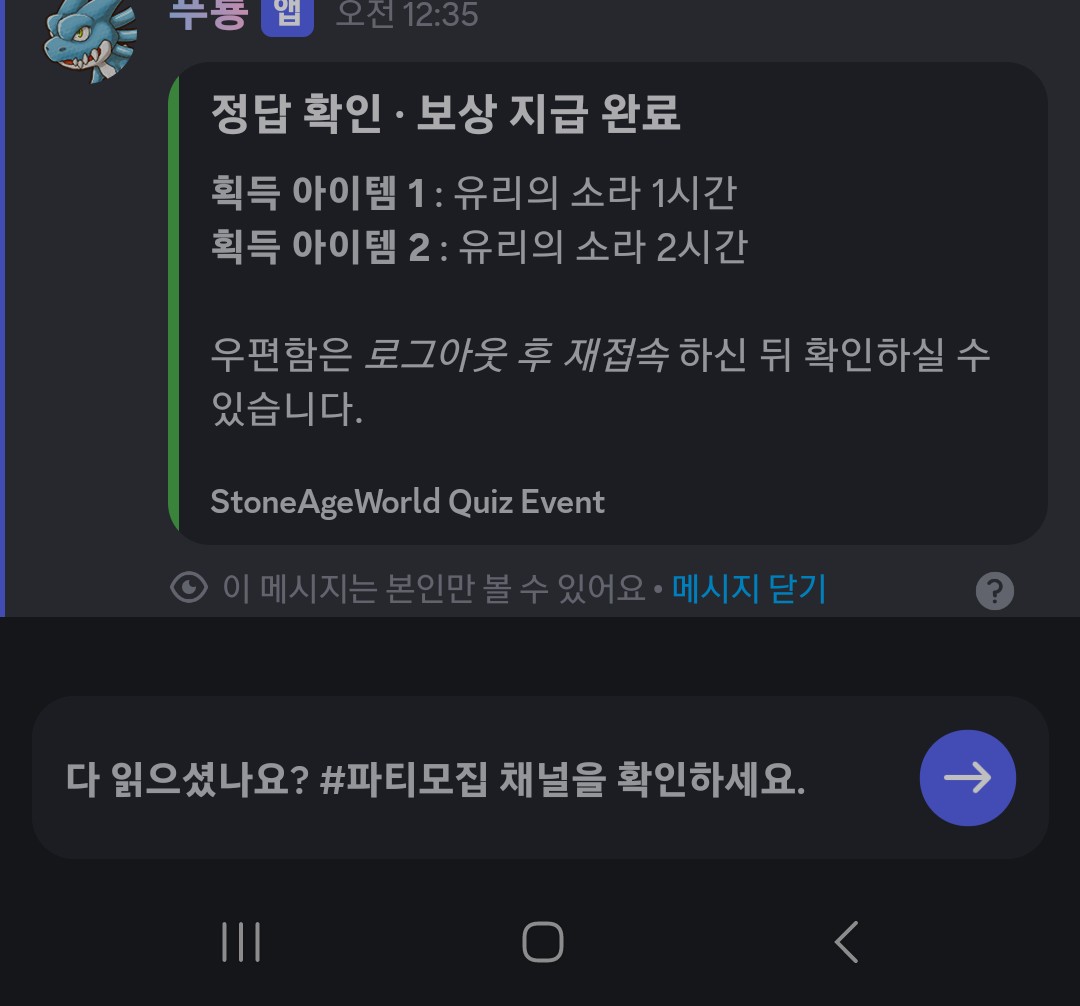Image resolution: width=1080 pixels, height=1006 pixels.
Task: Go back using system back button
Action: click(846, 942)
